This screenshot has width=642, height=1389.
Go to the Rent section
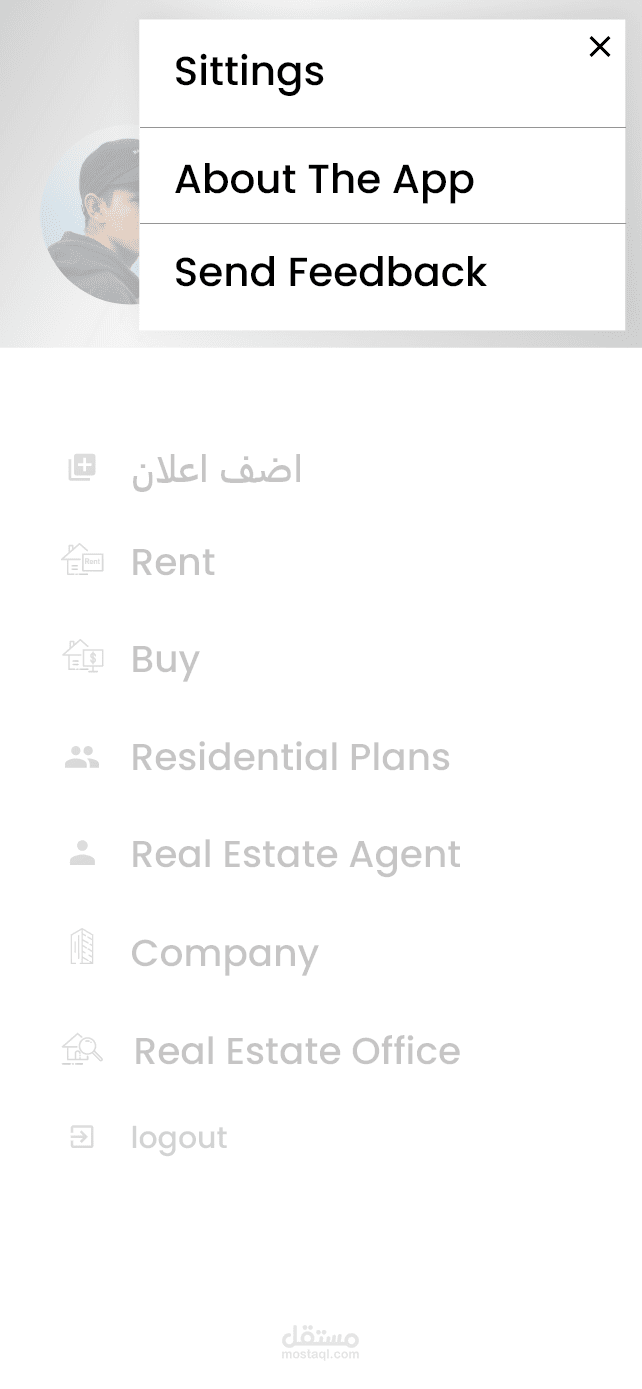[x=173, y=563]
